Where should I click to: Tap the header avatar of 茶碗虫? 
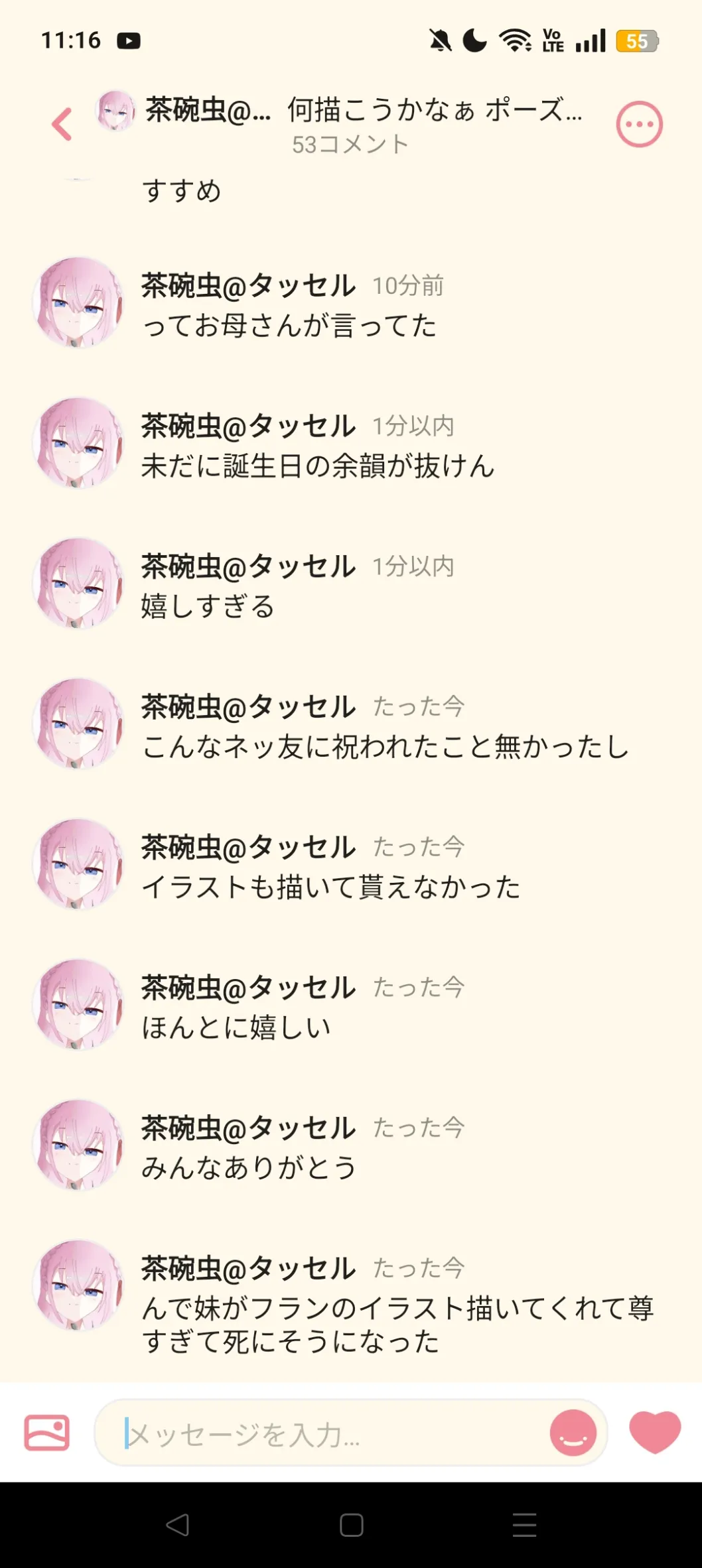click(x=115, y=110)
